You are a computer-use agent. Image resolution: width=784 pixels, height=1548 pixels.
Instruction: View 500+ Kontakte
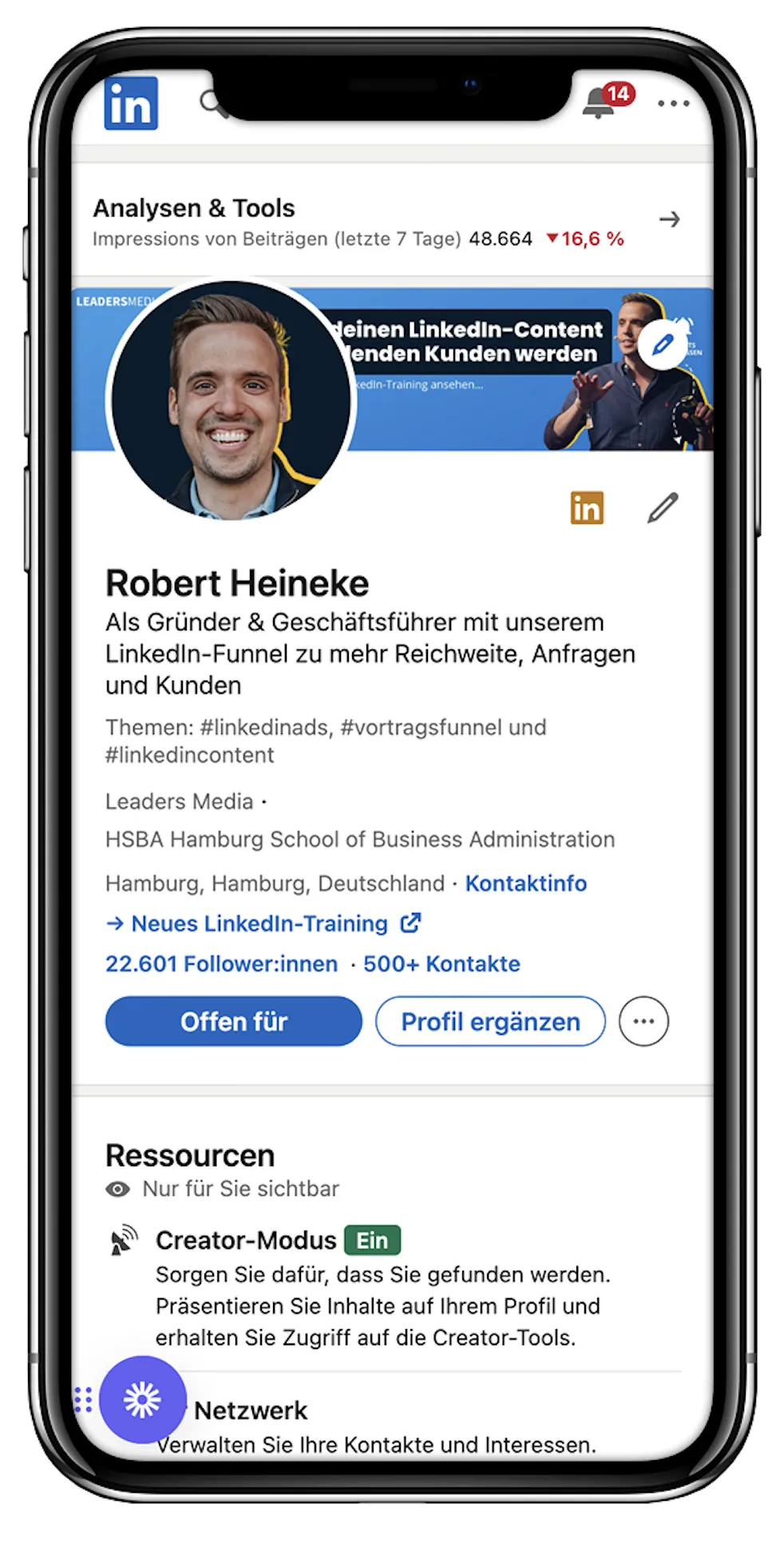click(441, 964)
